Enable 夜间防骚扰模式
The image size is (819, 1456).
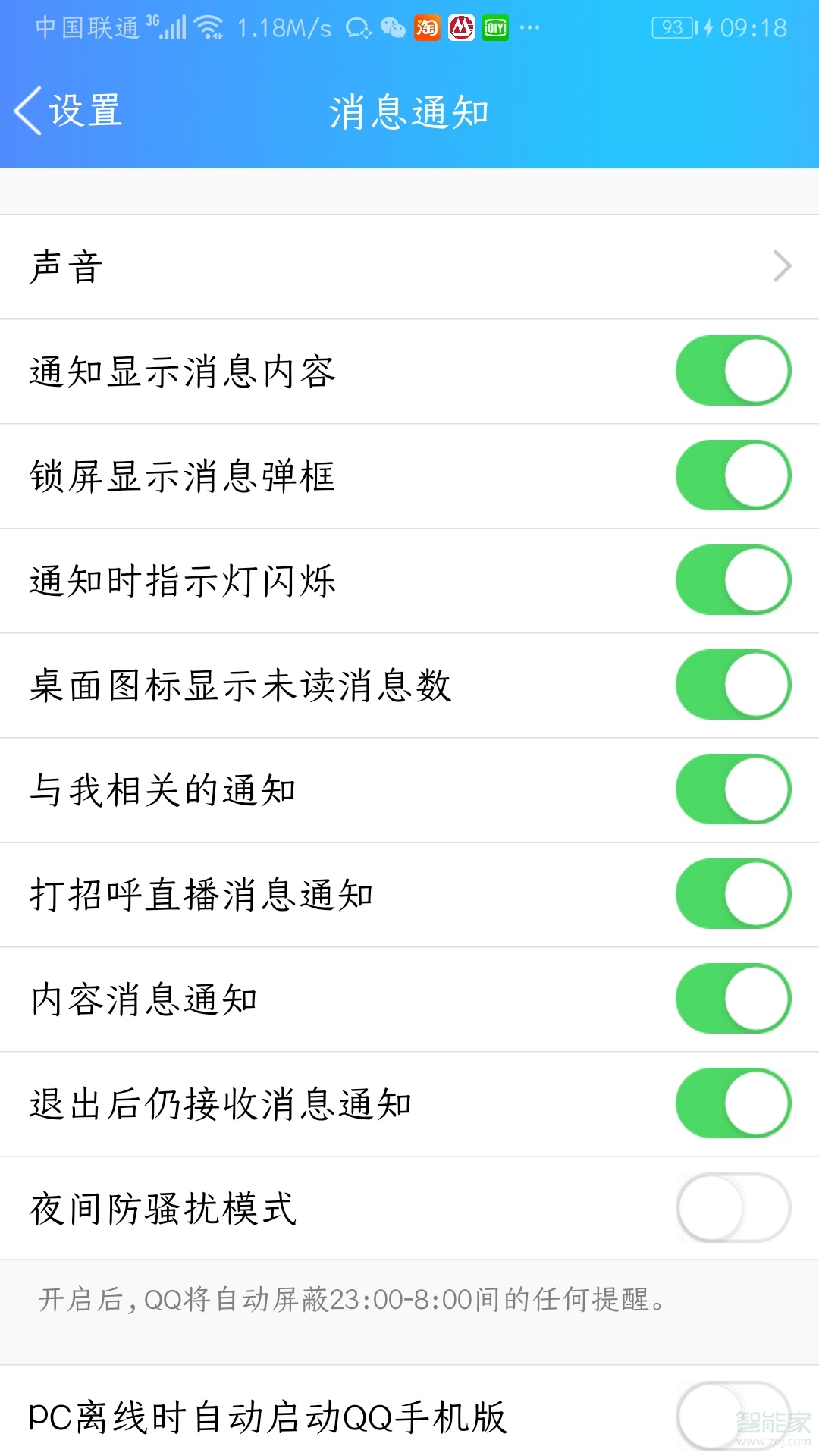click(732, 1208)
